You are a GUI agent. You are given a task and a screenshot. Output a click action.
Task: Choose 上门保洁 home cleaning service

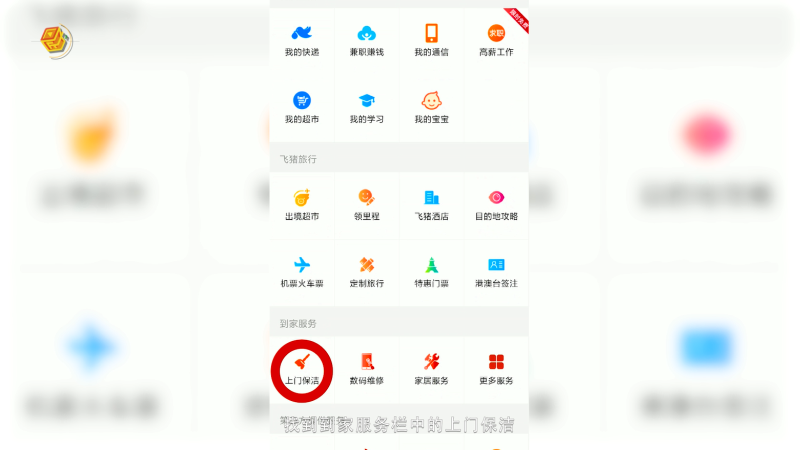click(x=301, y=369)
